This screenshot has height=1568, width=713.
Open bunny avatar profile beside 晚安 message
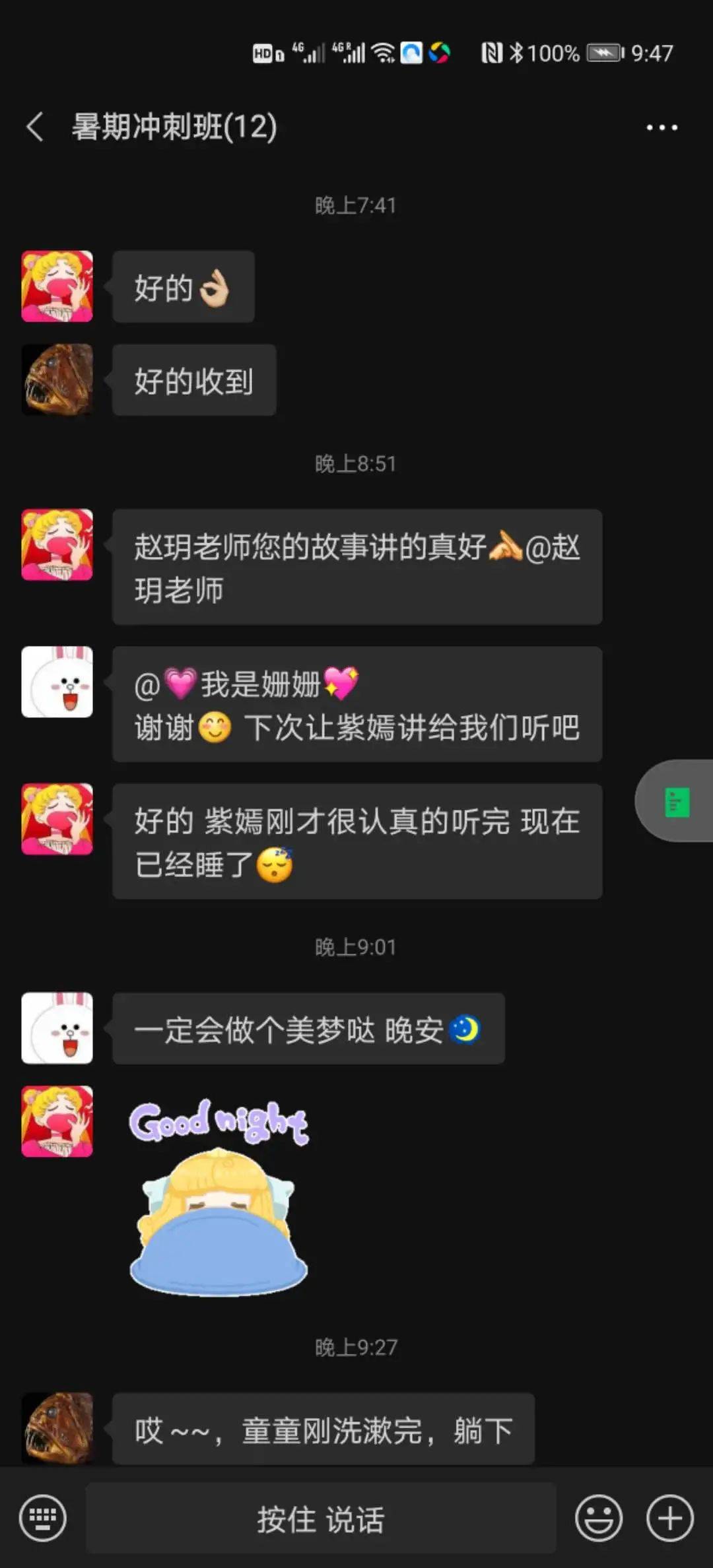click(57, 1028)
